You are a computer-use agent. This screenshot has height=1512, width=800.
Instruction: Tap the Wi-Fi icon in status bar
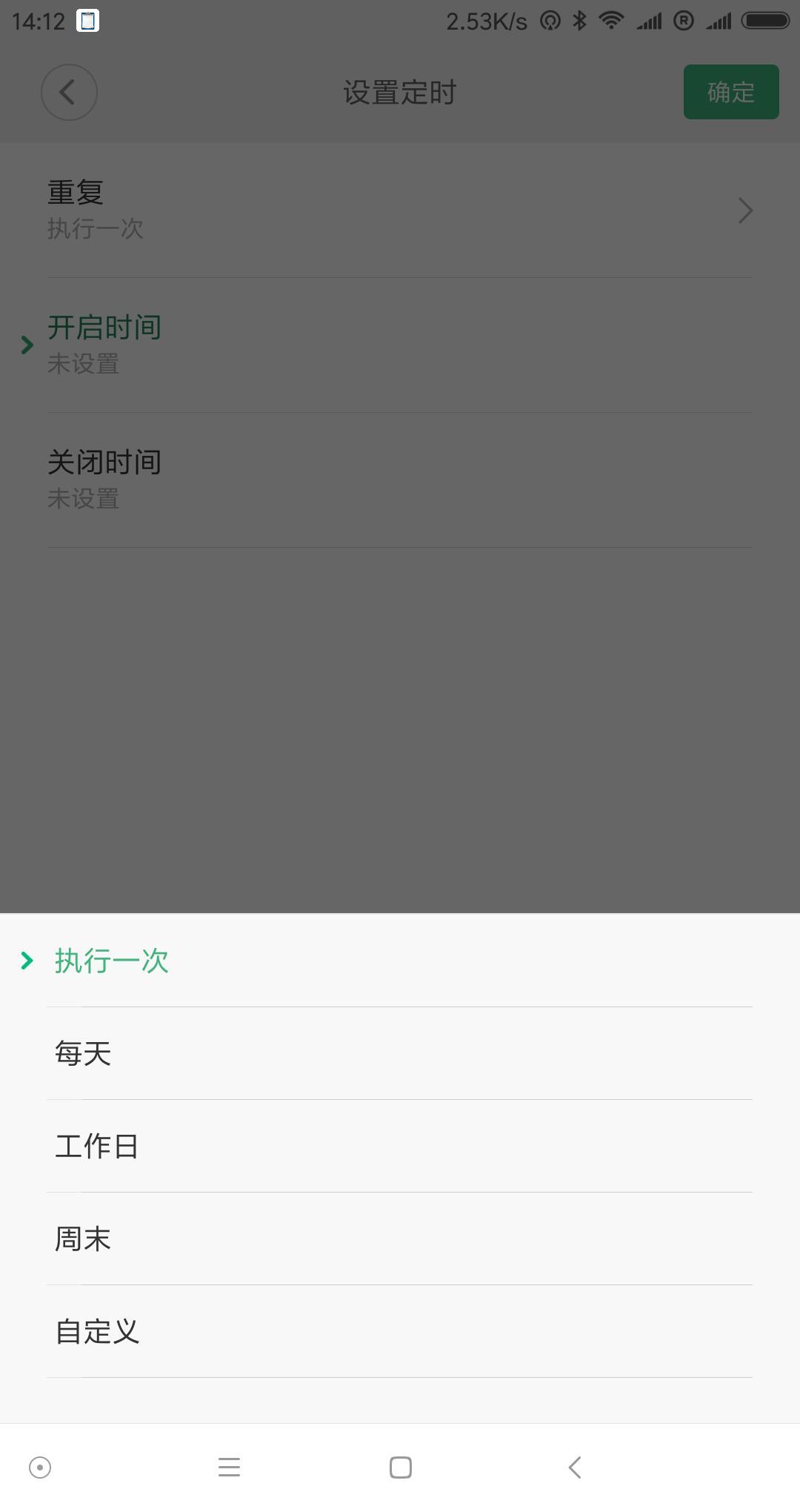tap(612, 20)
